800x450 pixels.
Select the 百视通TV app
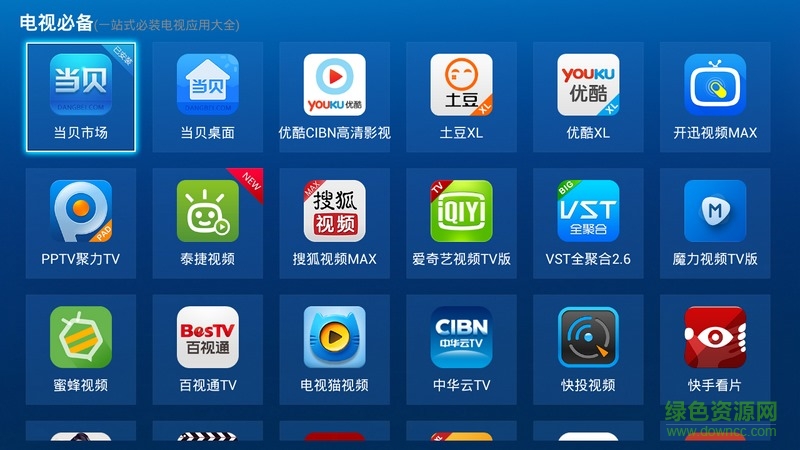[208, 350]
